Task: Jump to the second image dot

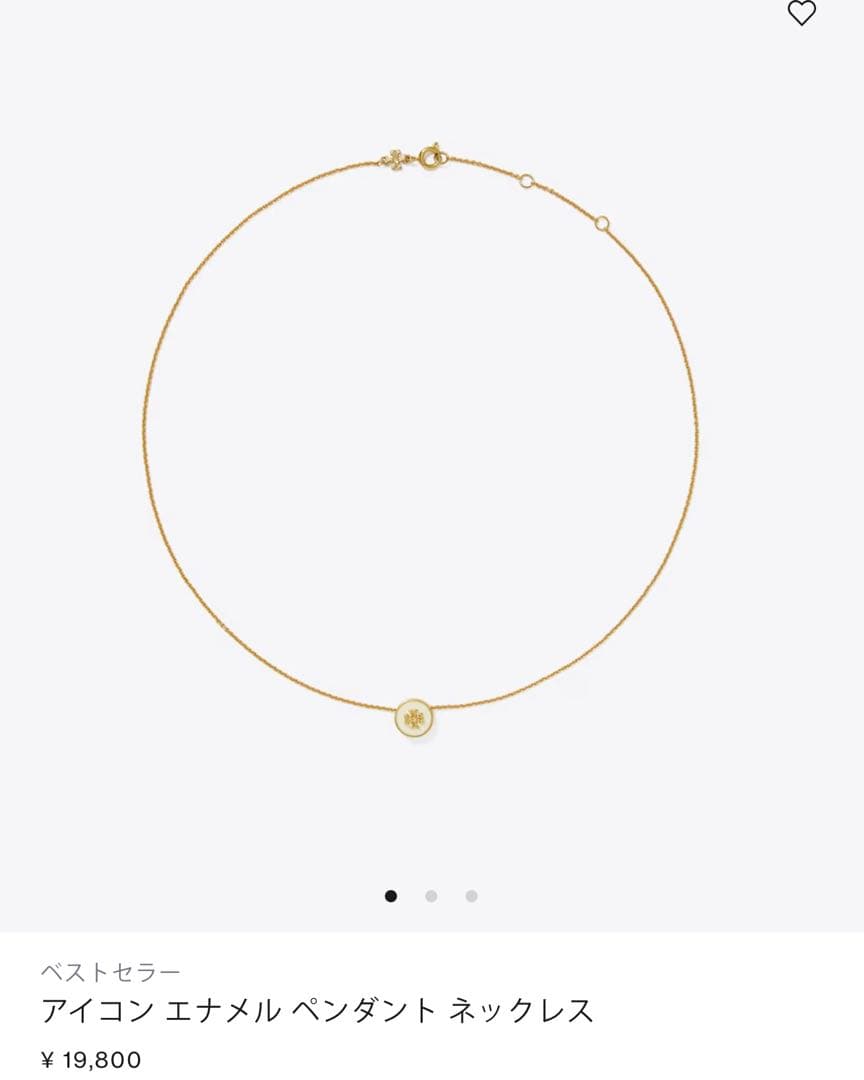Action: pos(431,896)
